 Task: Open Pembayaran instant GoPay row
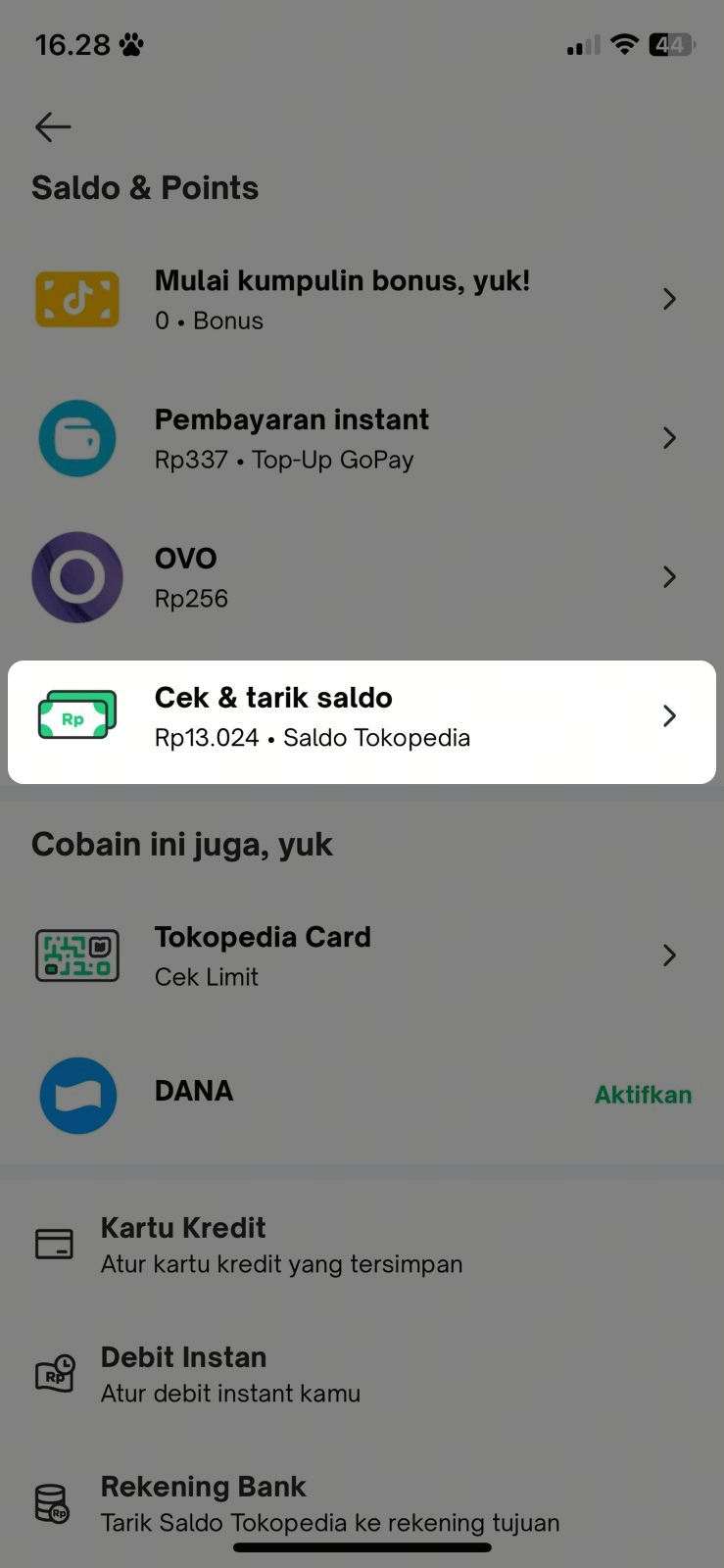361,438
